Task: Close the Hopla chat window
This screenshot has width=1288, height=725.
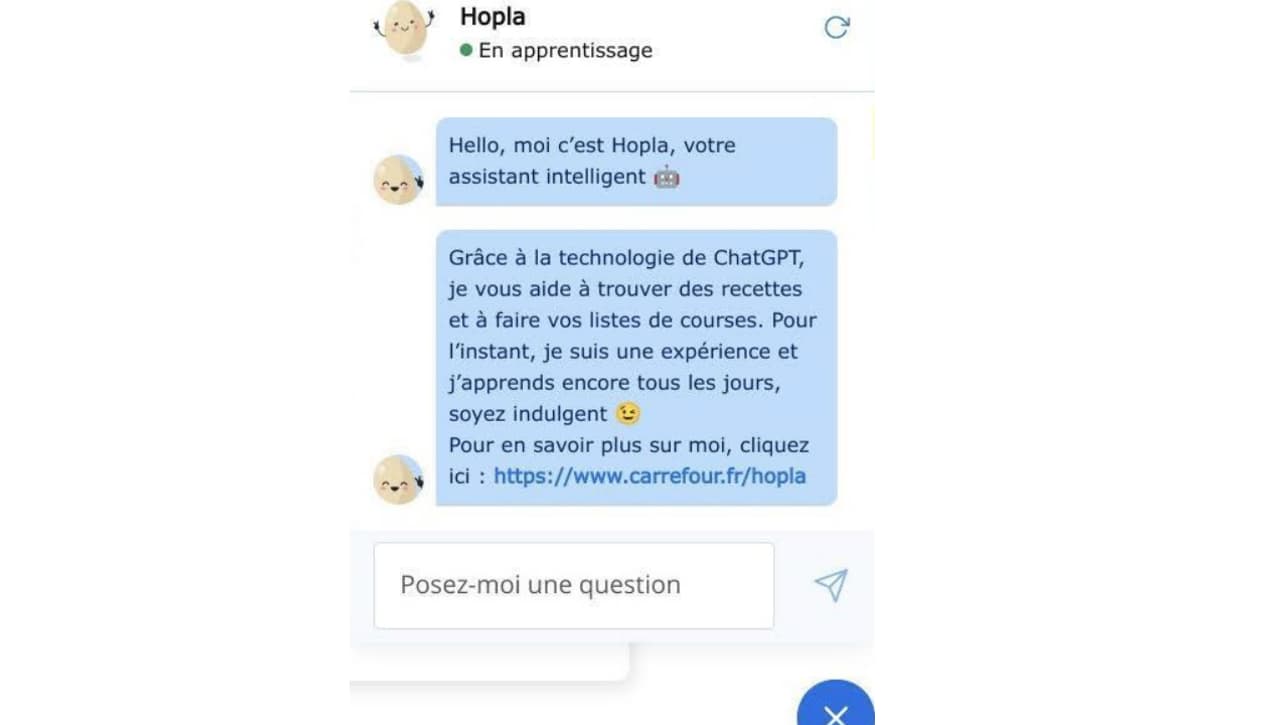Action: (836, 712)
